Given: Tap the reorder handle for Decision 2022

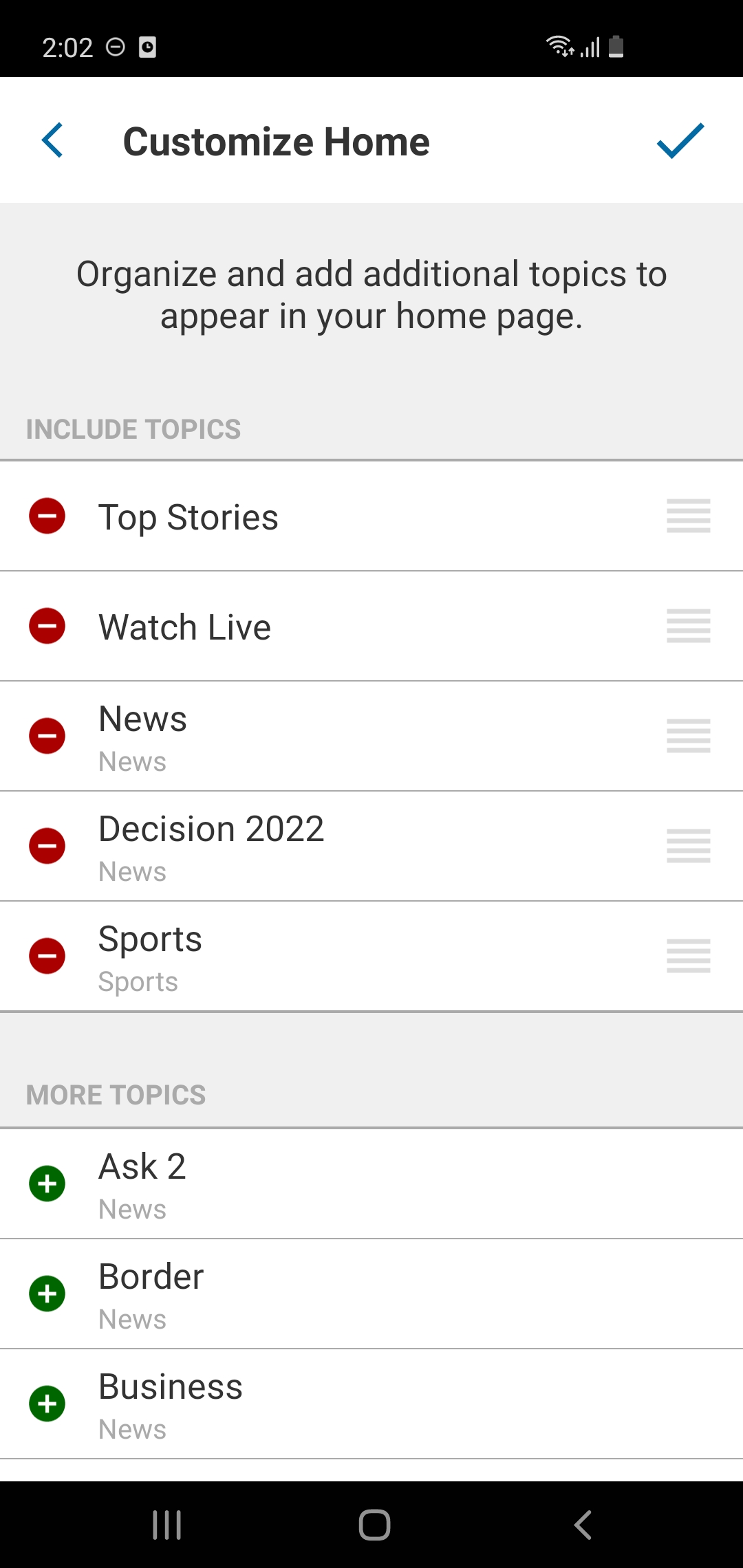Looking at the screenshot, I should click(x=689, y=846).
